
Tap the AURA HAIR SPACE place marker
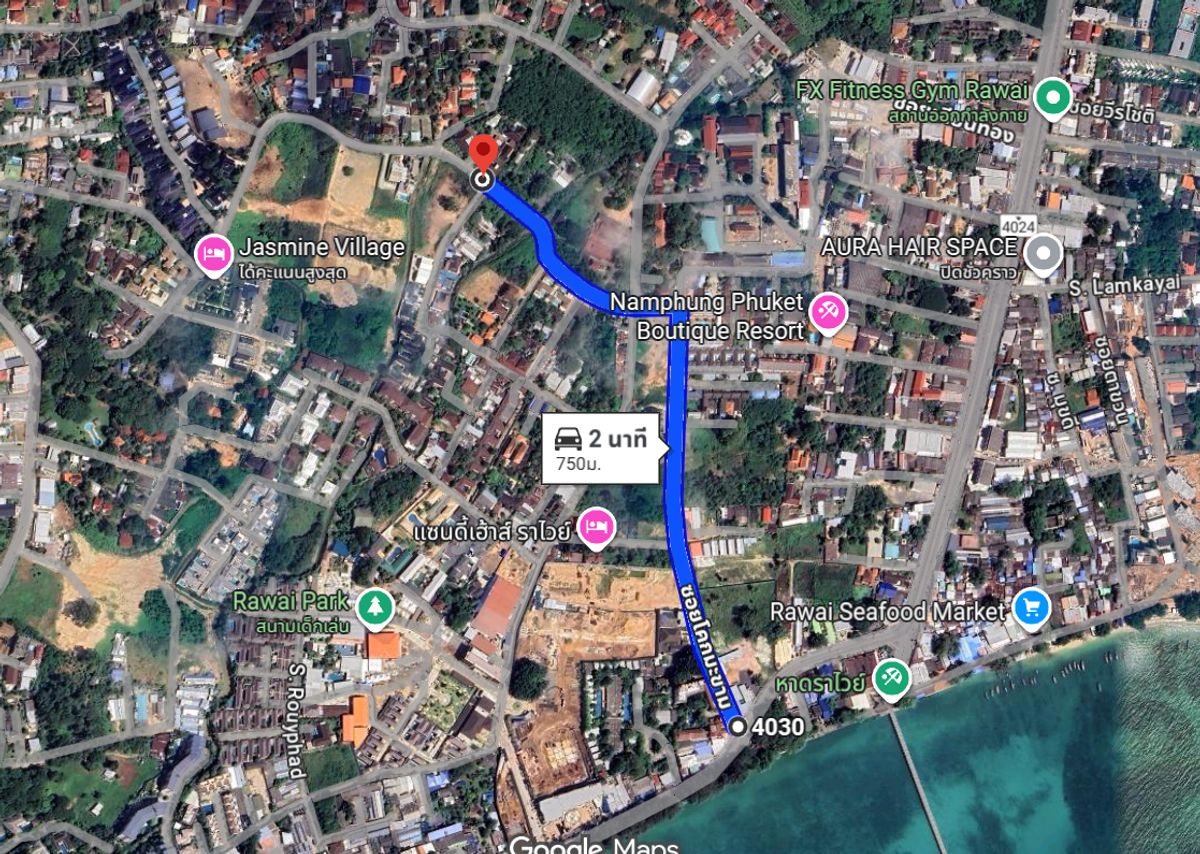[x=1044, y=255]
